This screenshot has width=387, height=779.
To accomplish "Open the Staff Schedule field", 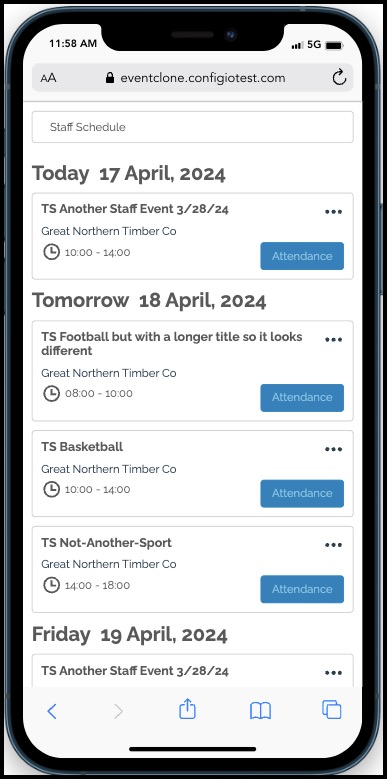I will pyautogui.click(x=193, y=127).
